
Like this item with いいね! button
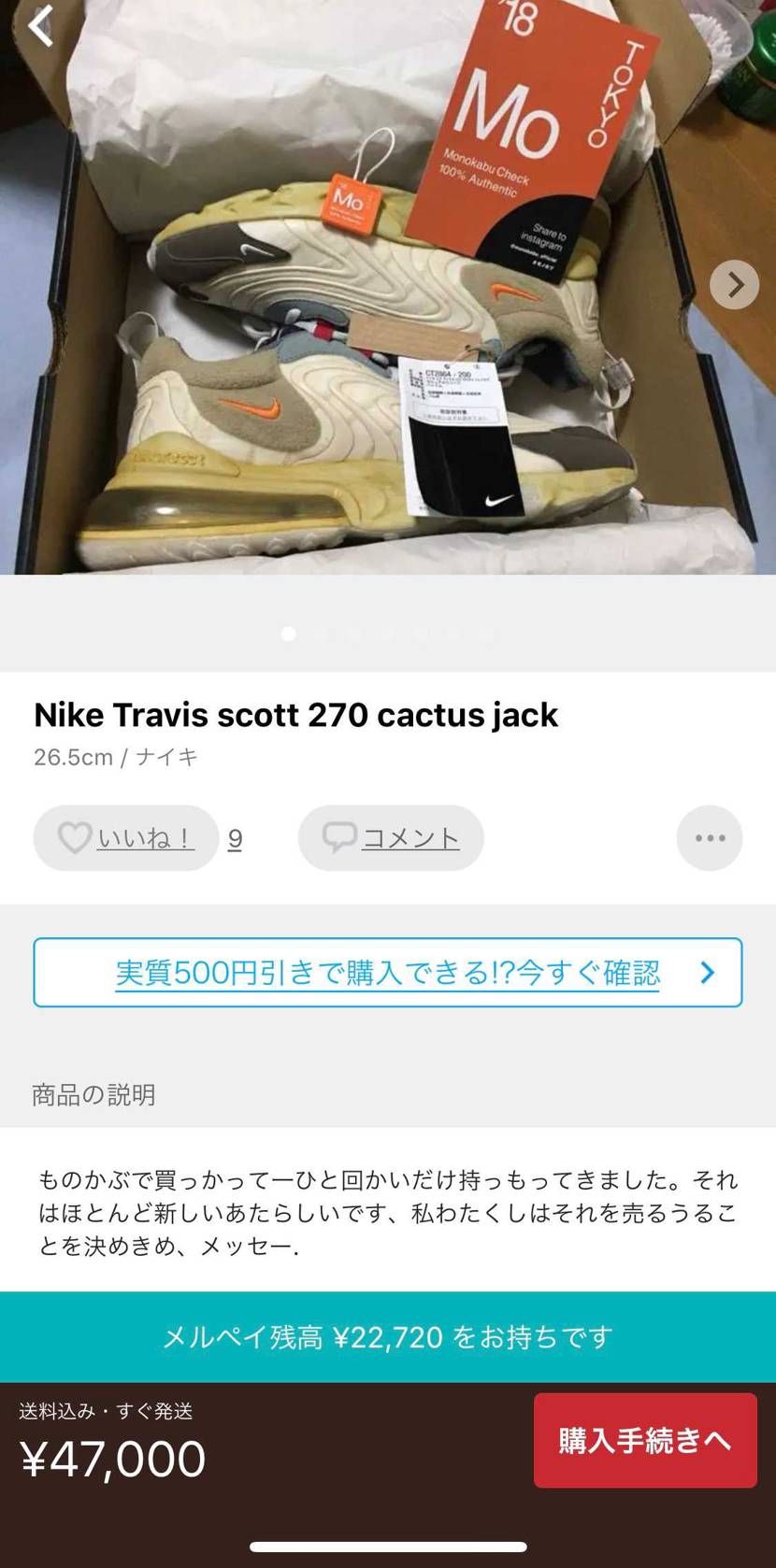pyautogui.click(x=126, y=838)
